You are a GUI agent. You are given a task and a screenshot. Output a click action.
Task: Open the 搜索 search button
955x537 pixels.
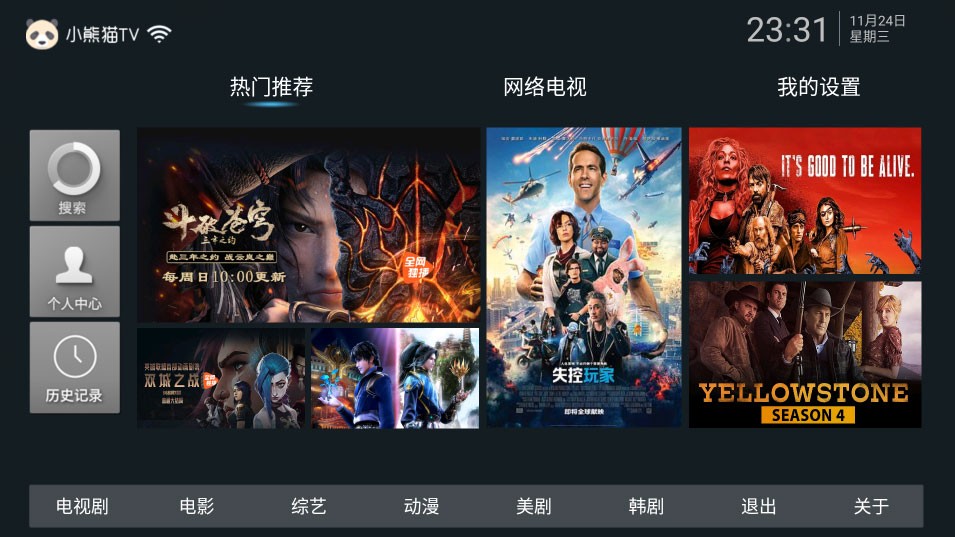point(74,175)
